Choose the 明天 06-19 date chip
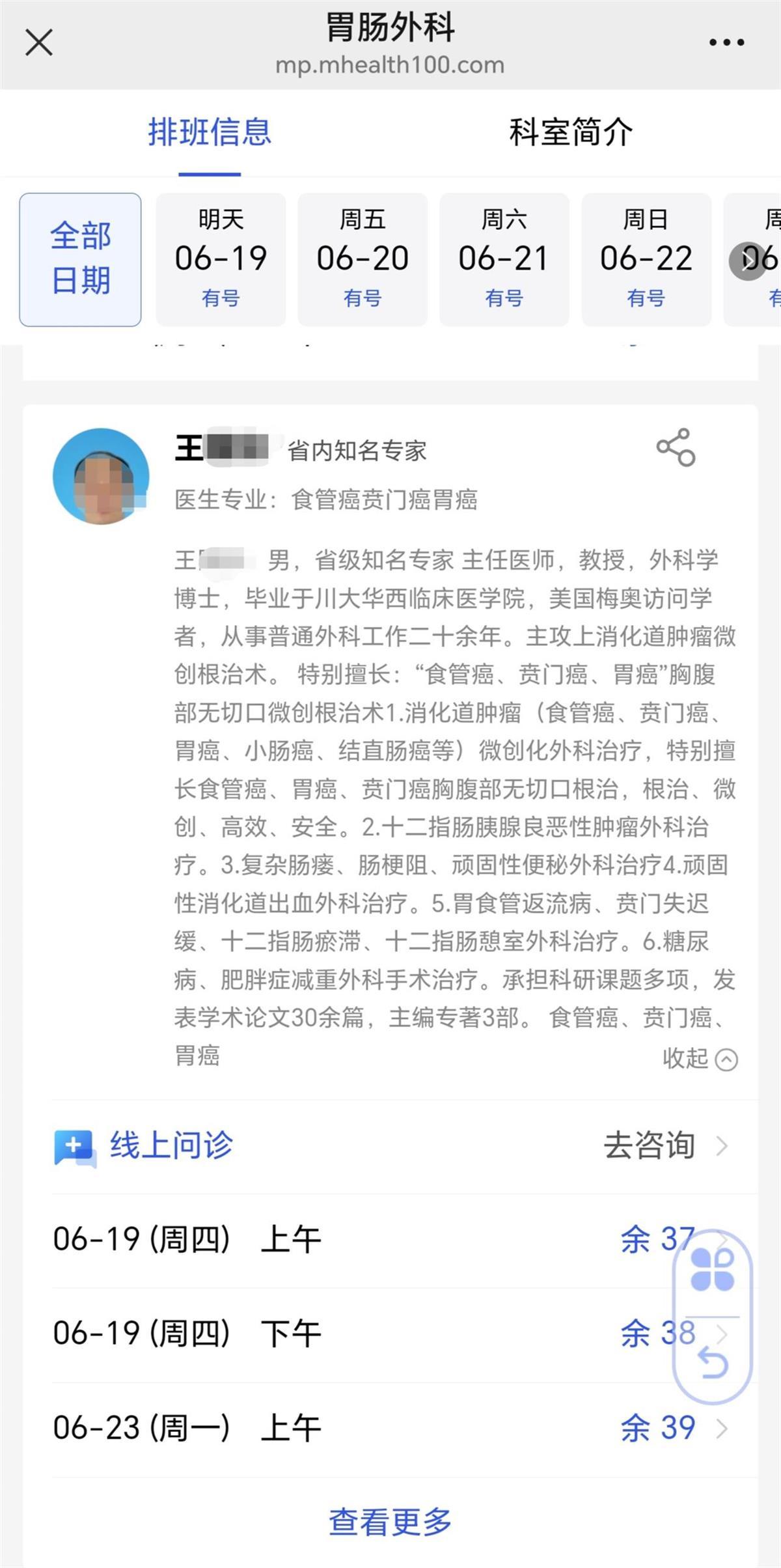 coord(221,259)
